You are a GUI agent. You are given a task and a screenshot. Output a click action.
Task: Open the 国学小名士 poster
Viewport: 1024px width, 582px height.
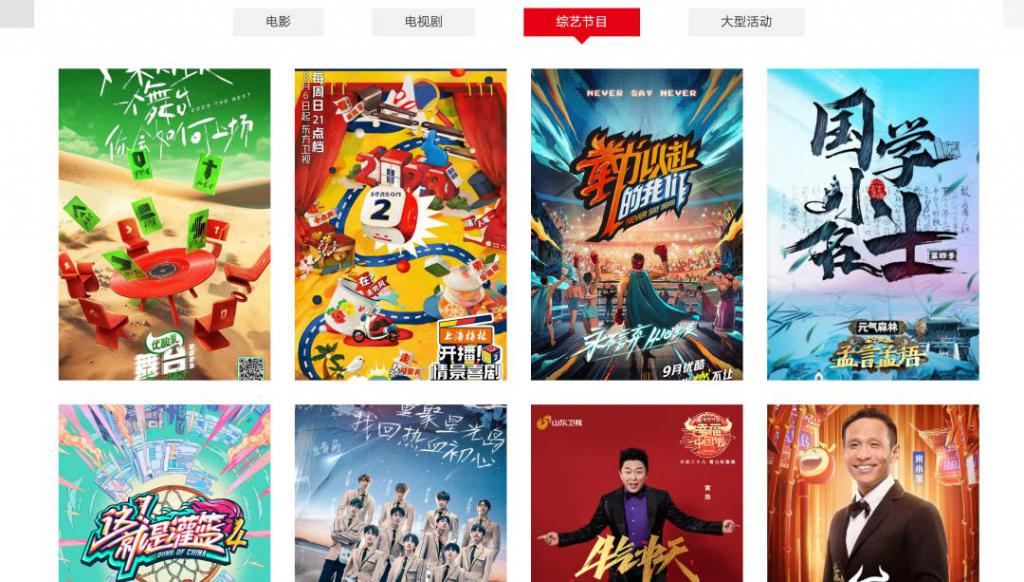tap(872, 224)
